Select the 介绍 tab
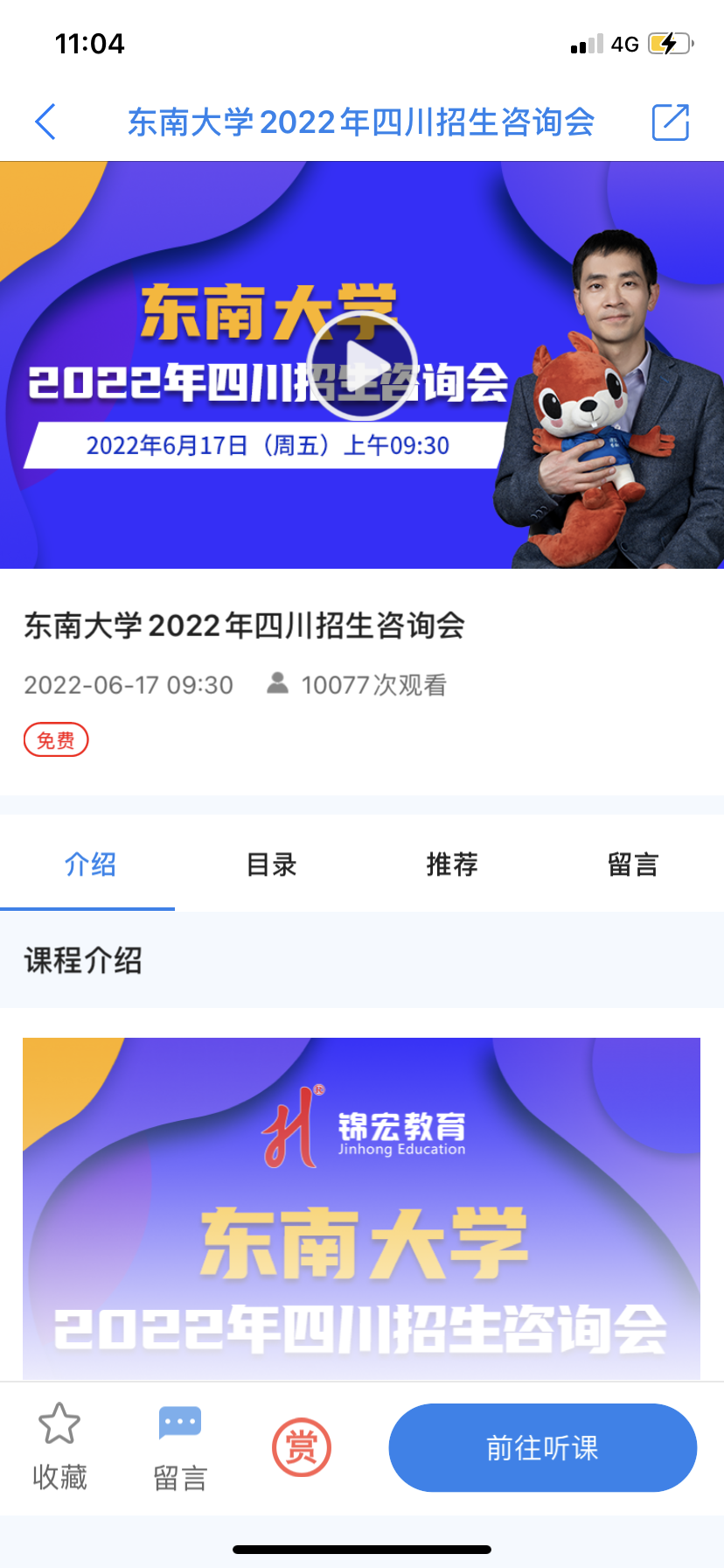Viewport: 724px width, 1568px height. (90, 864)
